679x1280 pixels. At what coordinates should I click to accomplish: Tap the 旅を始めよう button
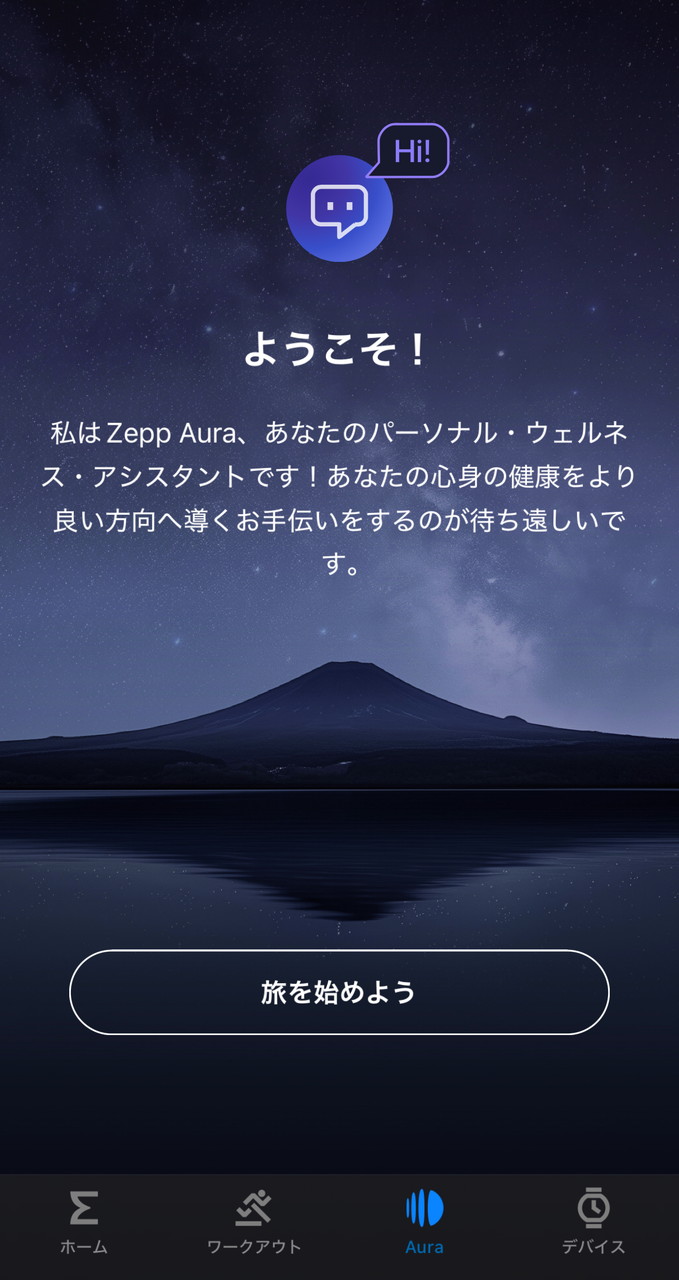pos(339,992)
